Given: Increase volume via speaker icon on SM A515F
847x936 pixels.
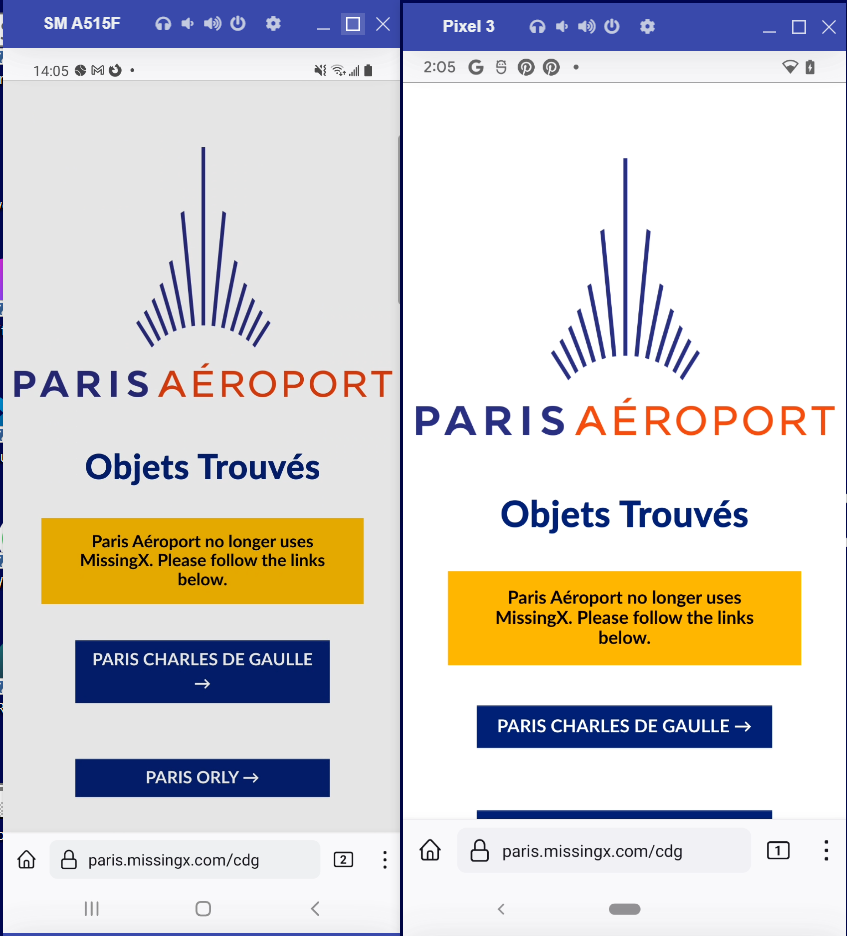Looking at the screenshot, I should [213, 24].
